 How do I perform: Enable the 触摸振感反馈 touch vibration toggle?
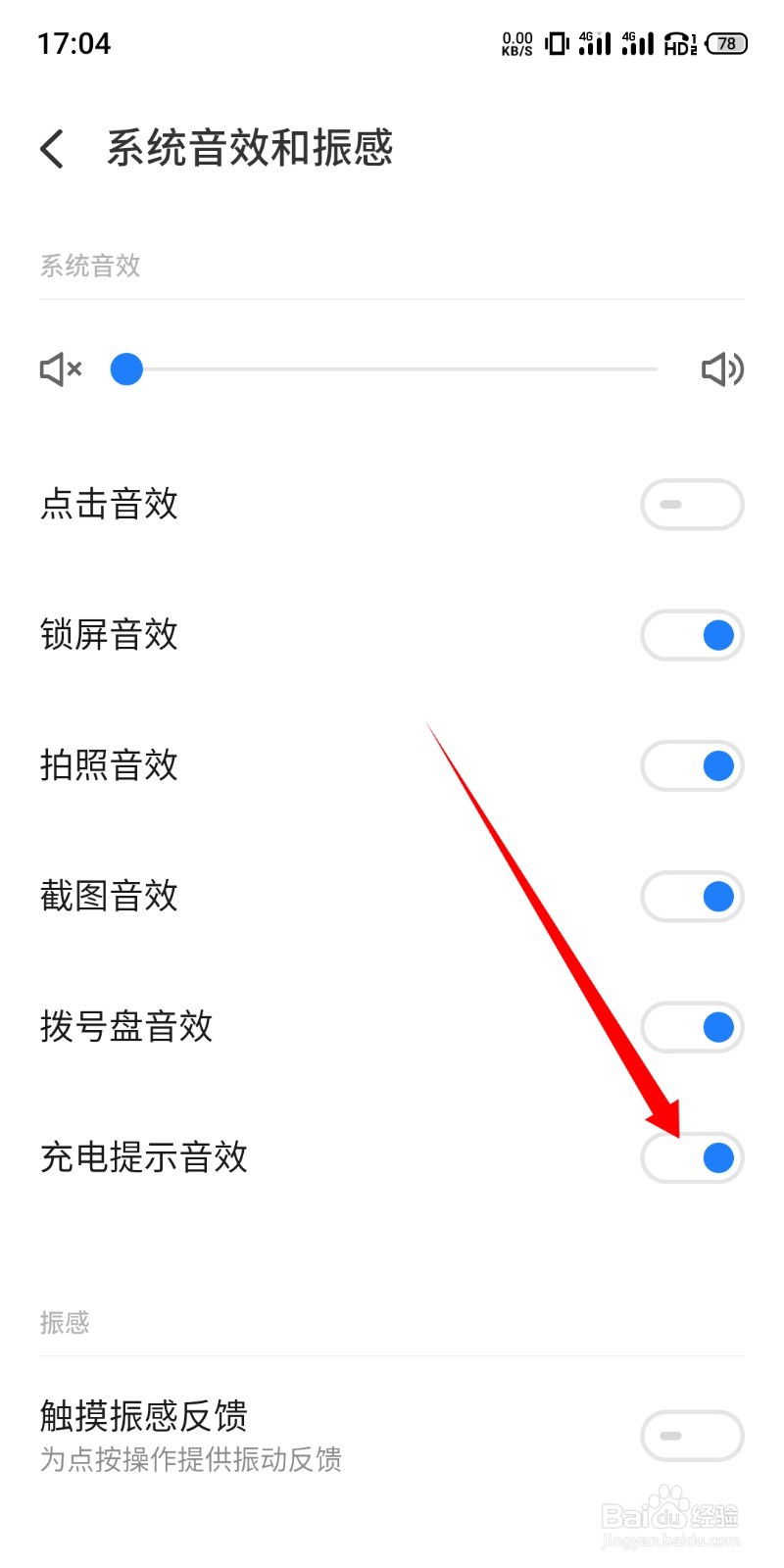(692, 1435)
